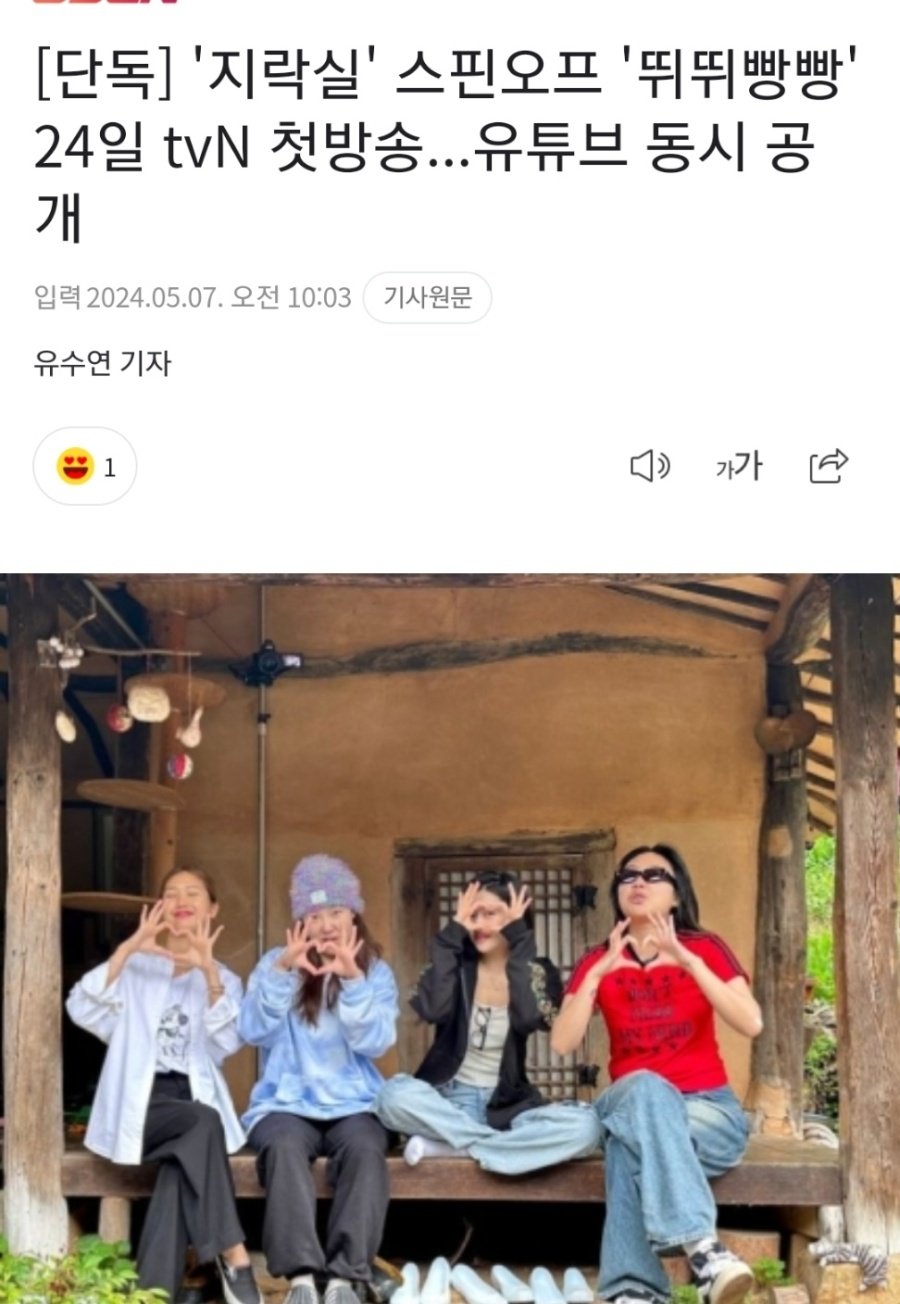The image size is (900, 1304).
Task: Open the font size adjustment control
Action: [741, 464]
